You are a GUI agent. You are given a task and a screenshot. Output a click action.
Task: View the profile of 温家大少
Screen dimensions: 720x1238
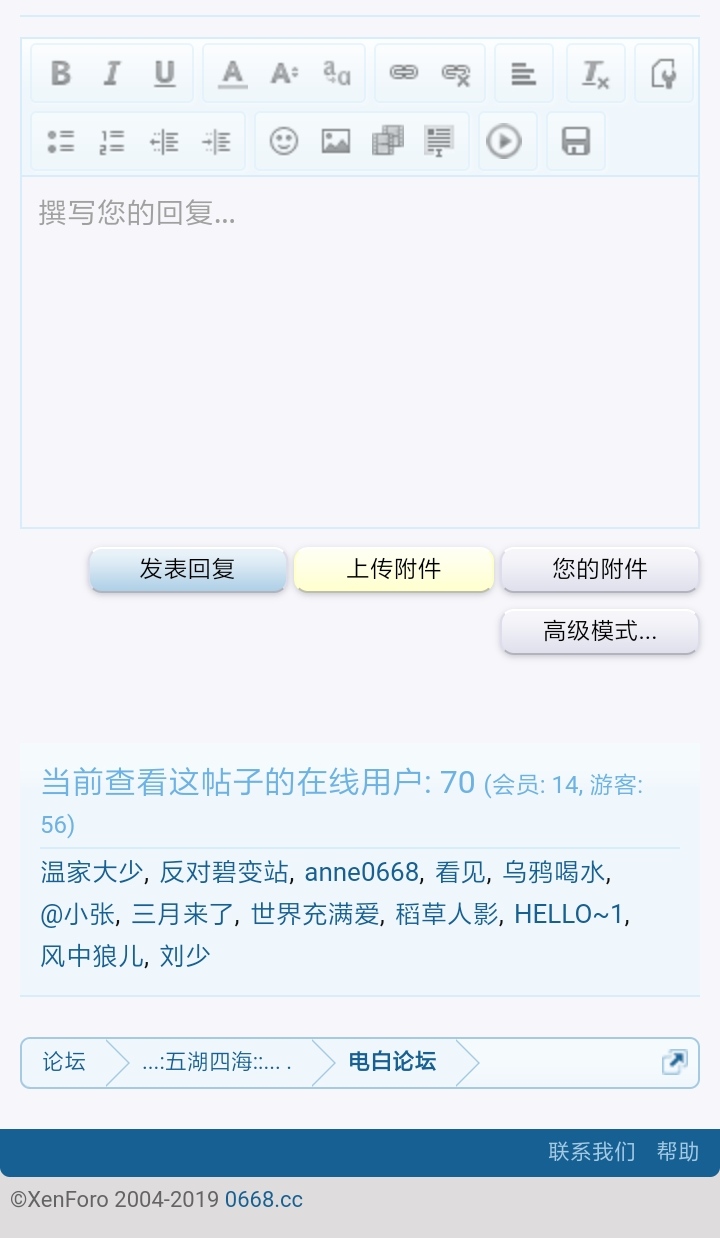pos(92,872)
